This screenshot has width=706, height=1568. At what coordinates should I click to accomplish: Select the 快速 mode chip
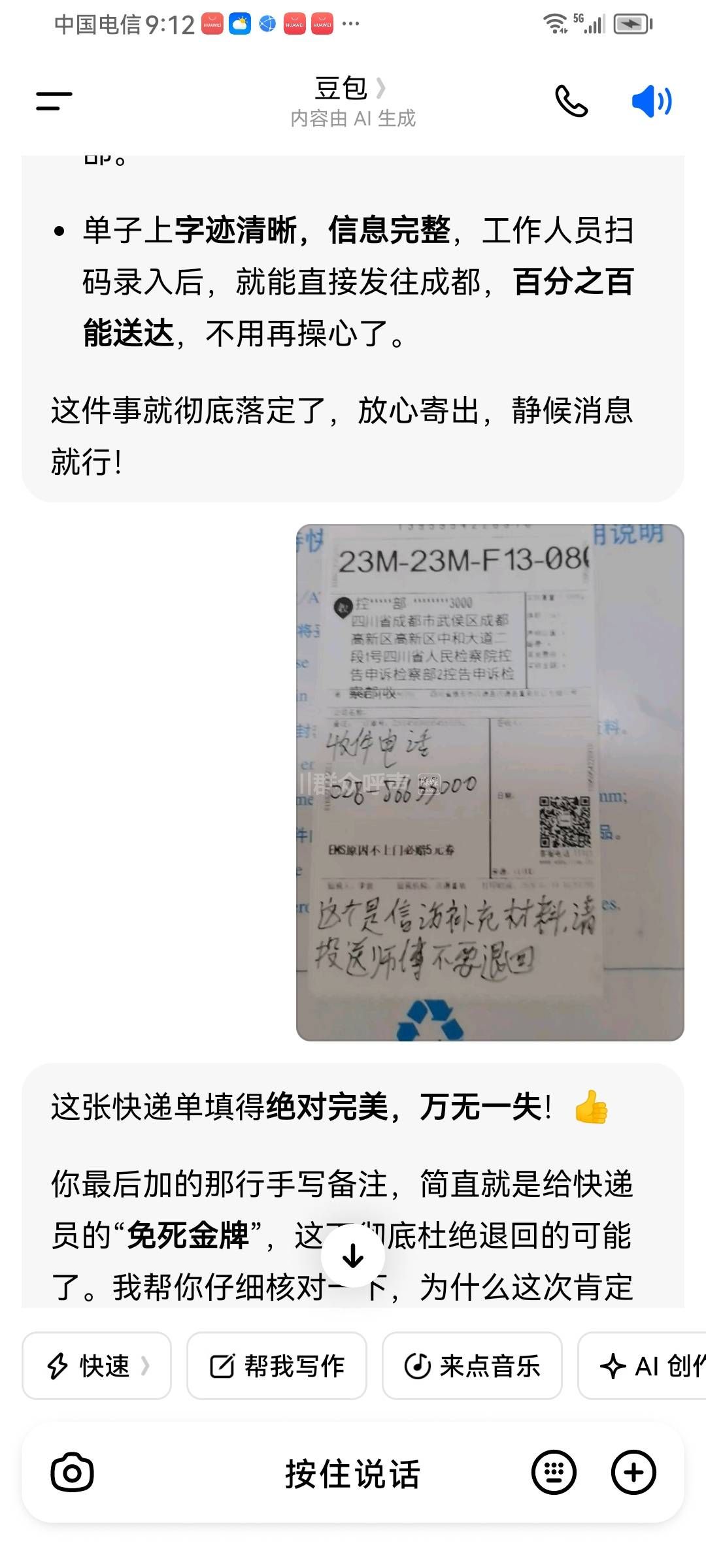tap(97, 1366)
